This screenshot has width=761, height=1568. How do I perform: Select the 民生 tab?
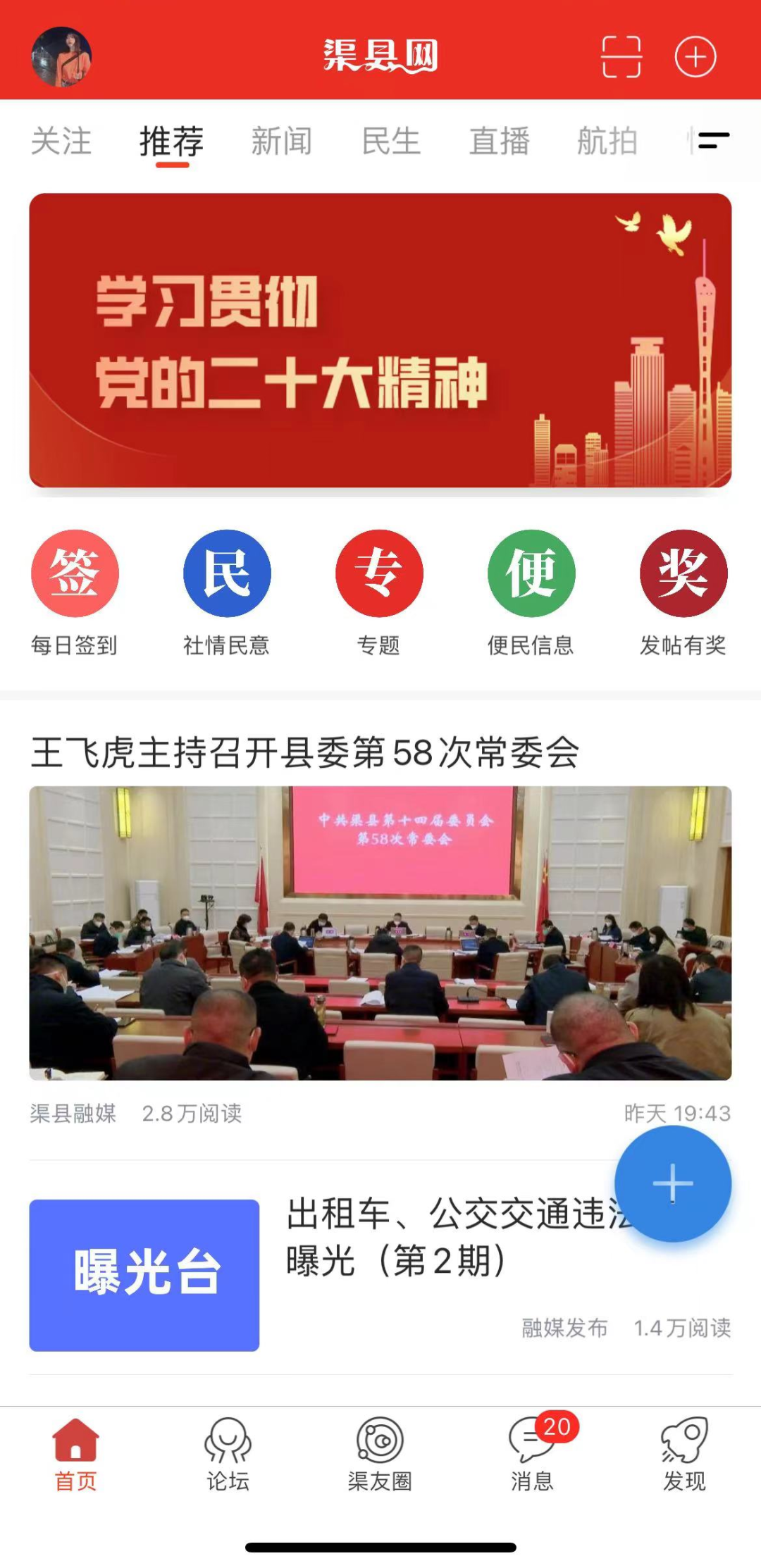click(x=391, y=141)
